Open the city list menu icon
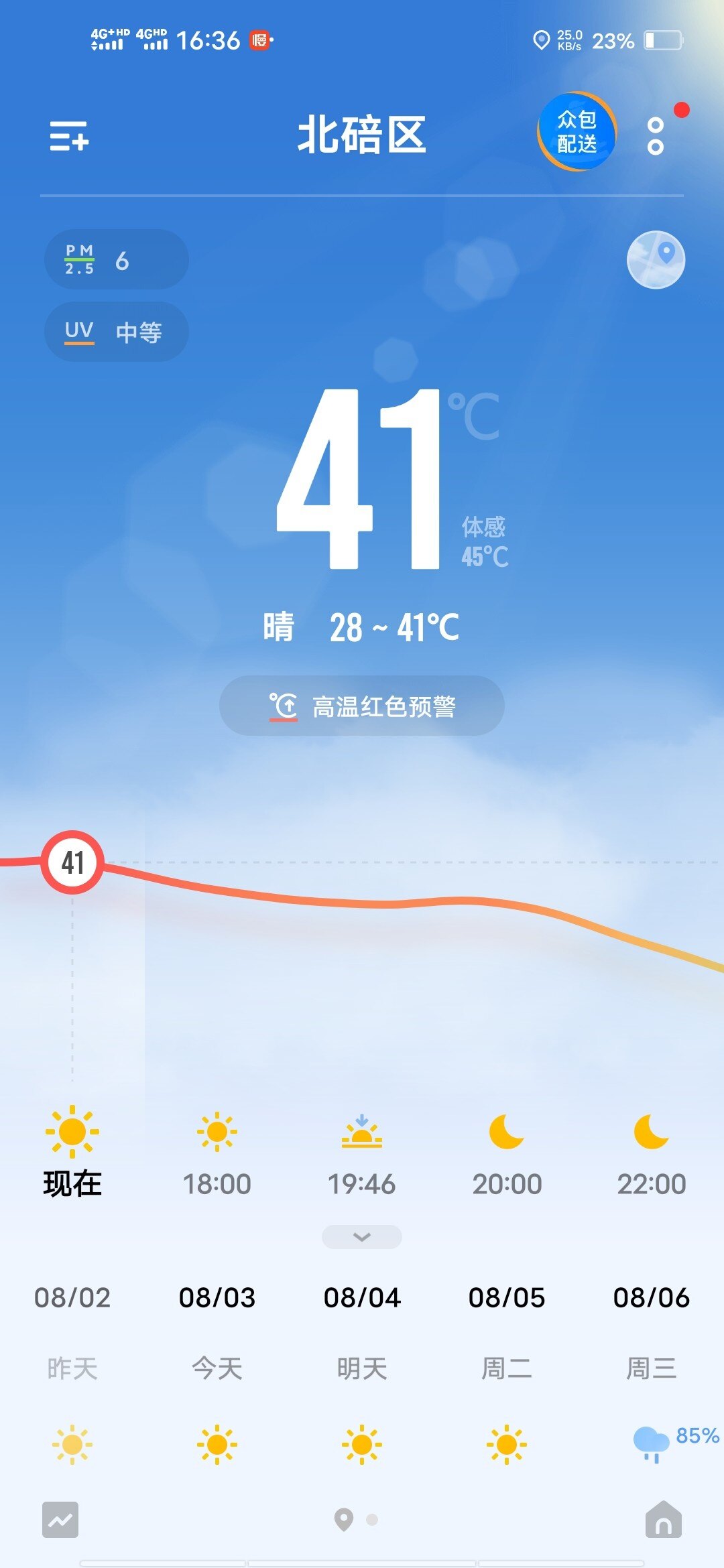Viewport: 724px width, 1568px height. pos(69,136)
